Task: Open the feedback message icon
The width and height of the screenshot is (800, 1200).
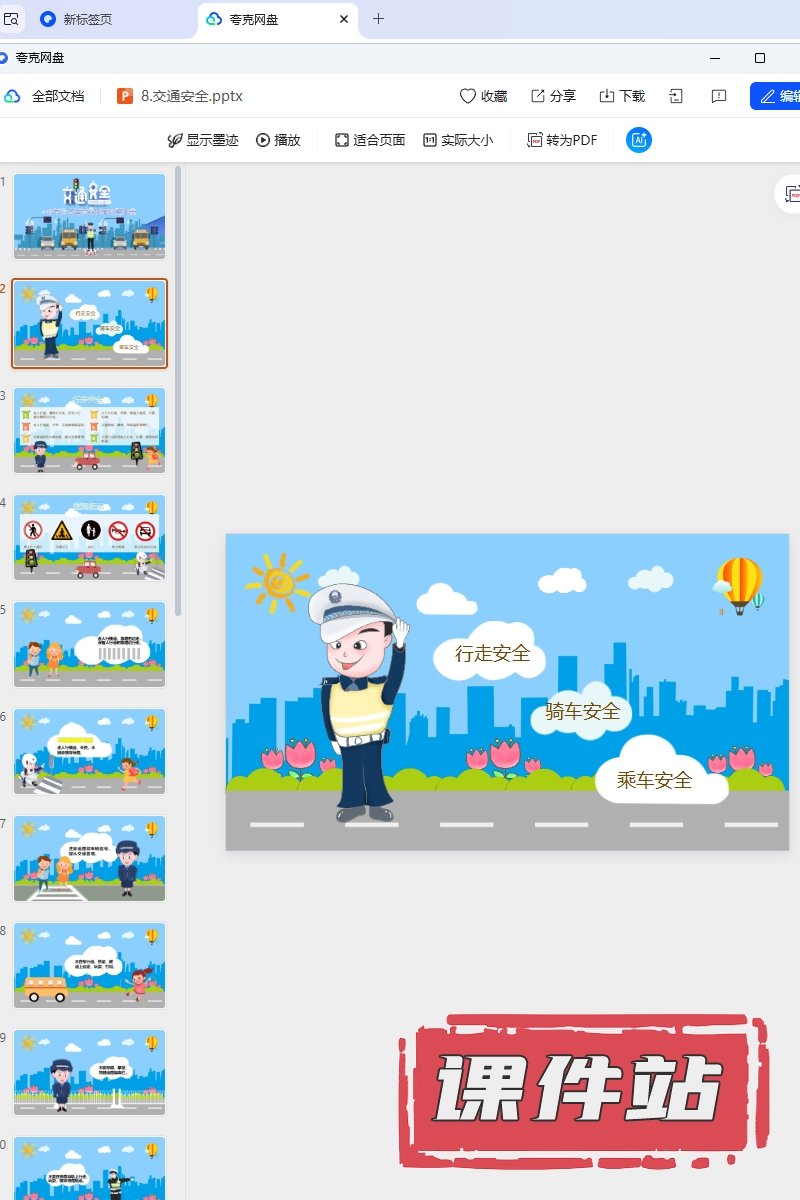Action: [x=718, y=96]
